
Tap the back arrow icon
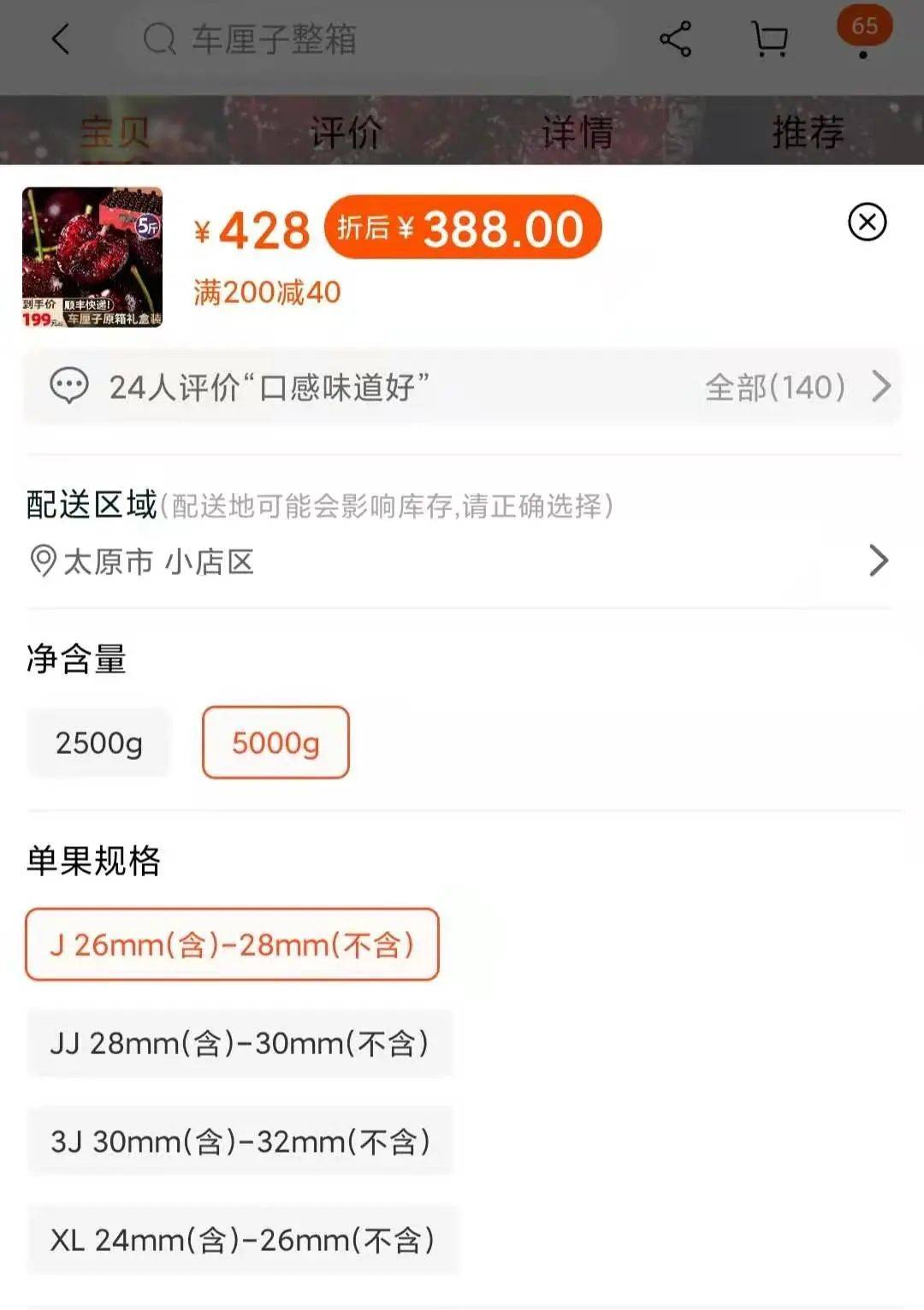[60, 39]
